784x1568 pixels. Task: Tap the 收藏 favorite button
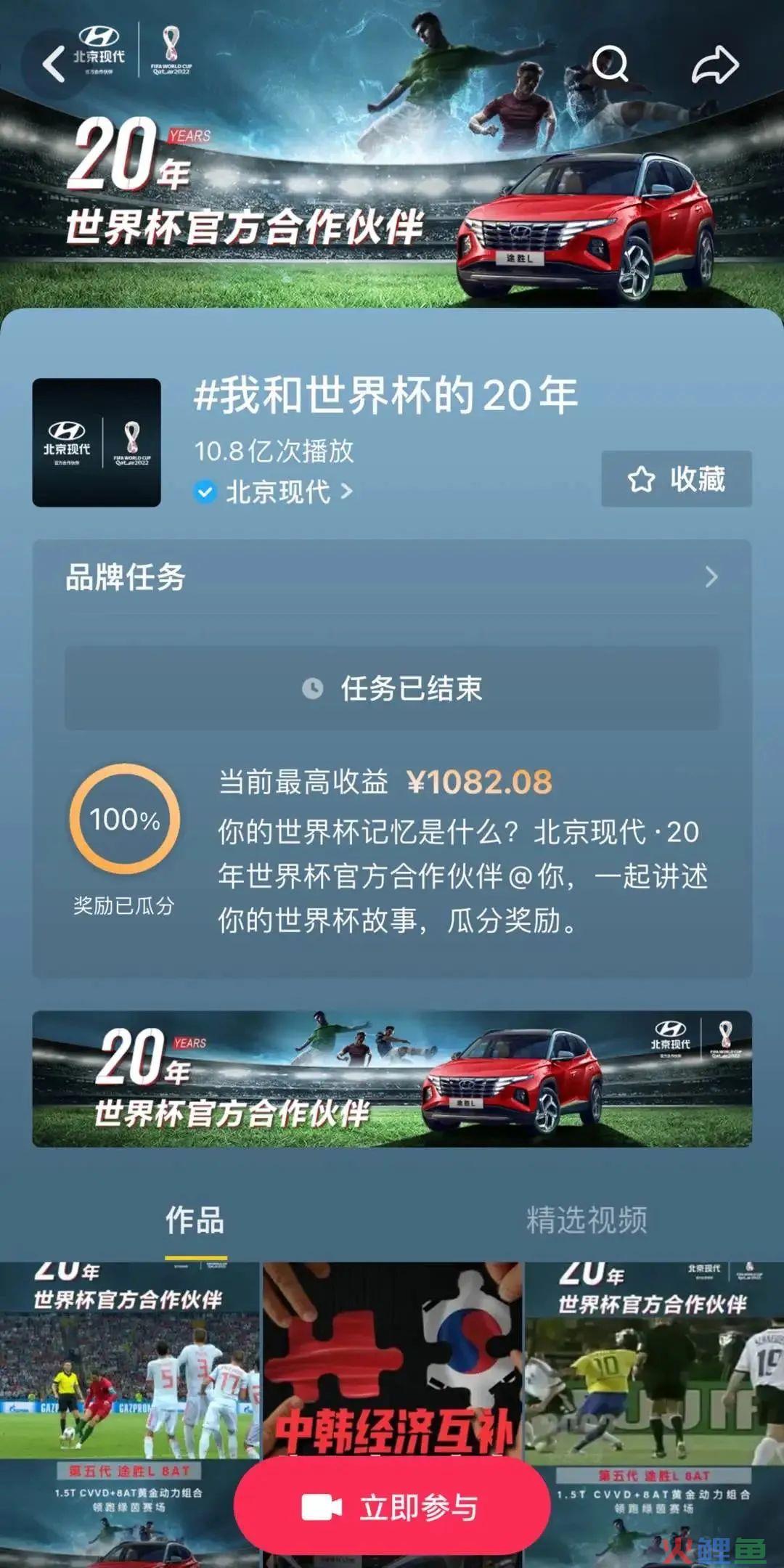tap(676, 479)
